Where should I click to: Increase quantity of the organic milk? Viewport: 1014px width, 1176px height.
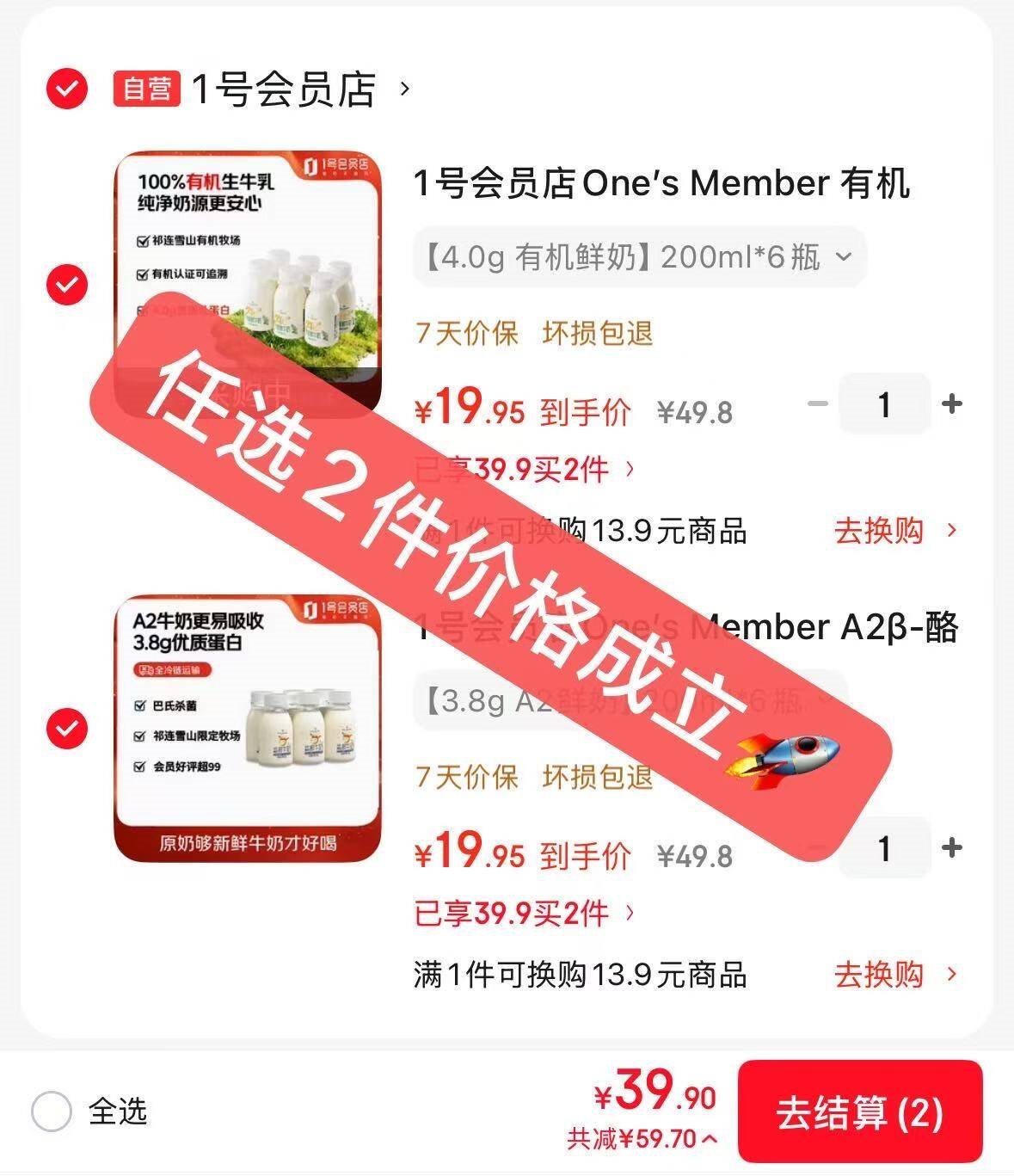(951, 403)
